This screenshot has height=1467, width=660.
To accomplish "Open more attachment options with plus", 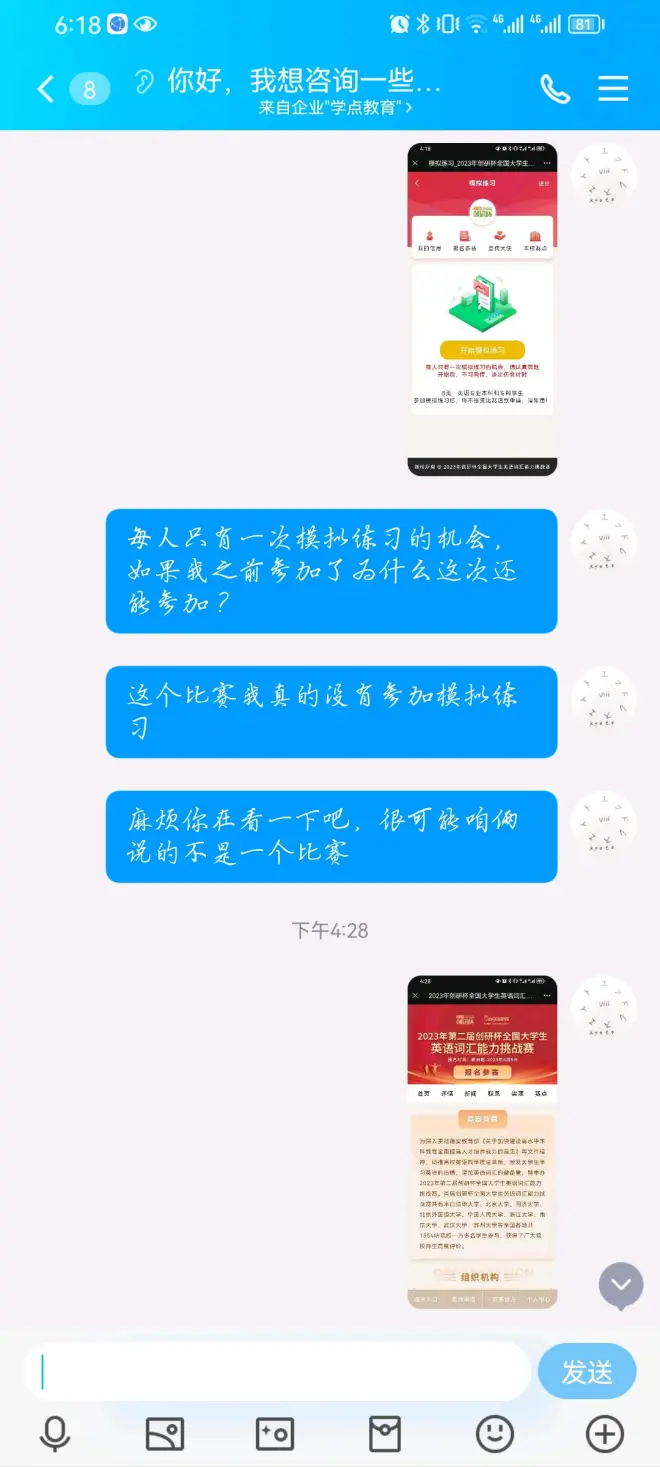I will pos(604,1434).
